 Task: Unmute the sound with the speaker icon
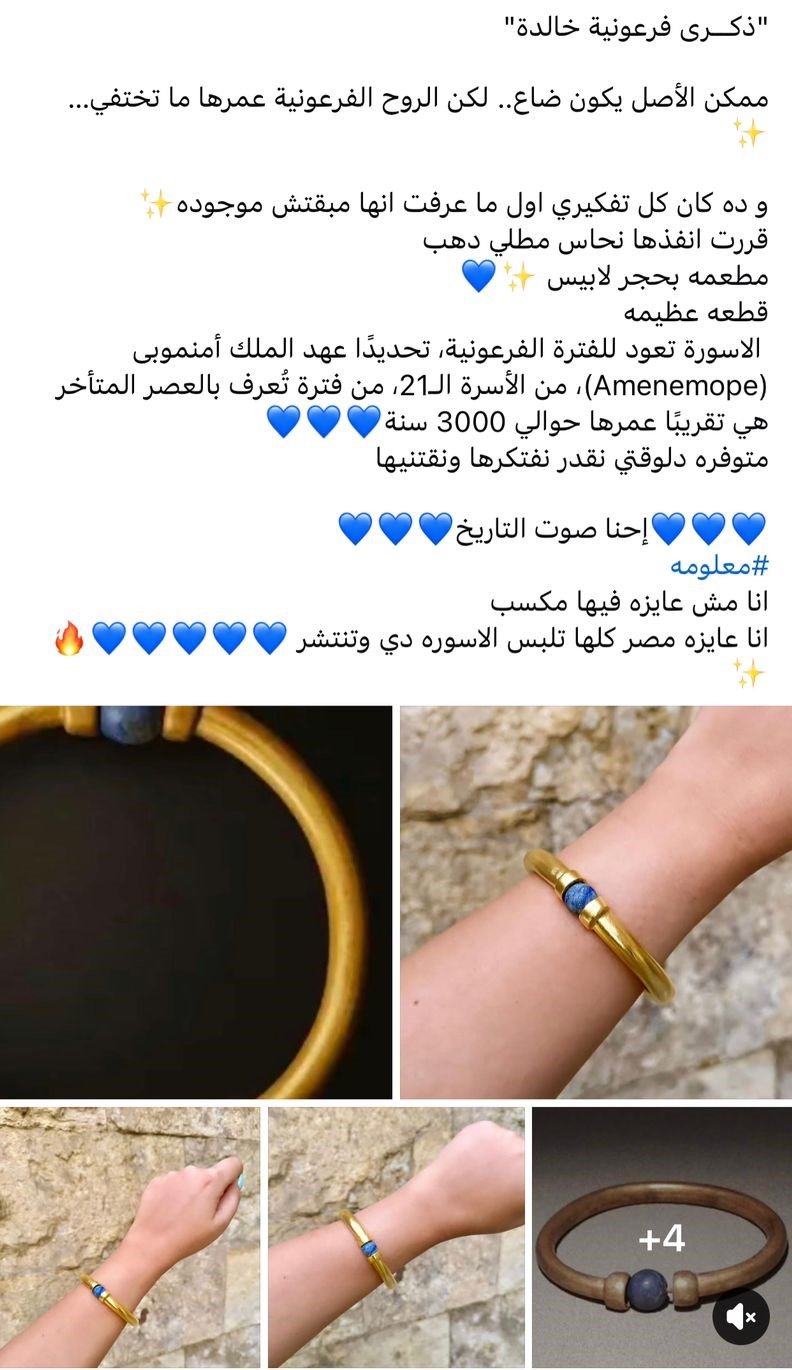point(741,1317)
